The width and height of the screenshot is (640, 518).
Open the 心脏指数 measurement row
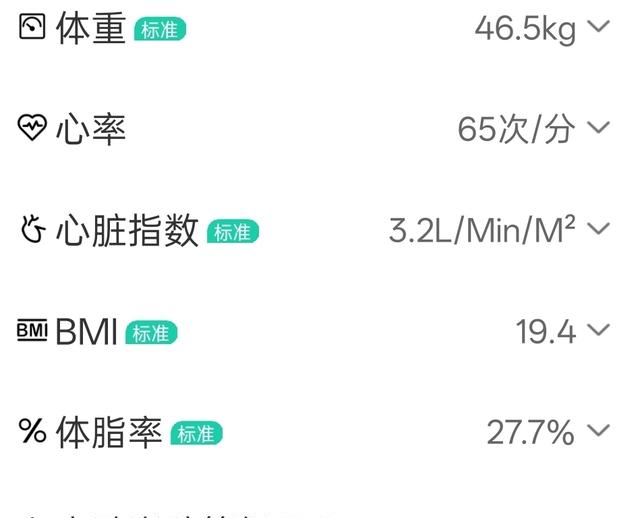click(598, 230)
